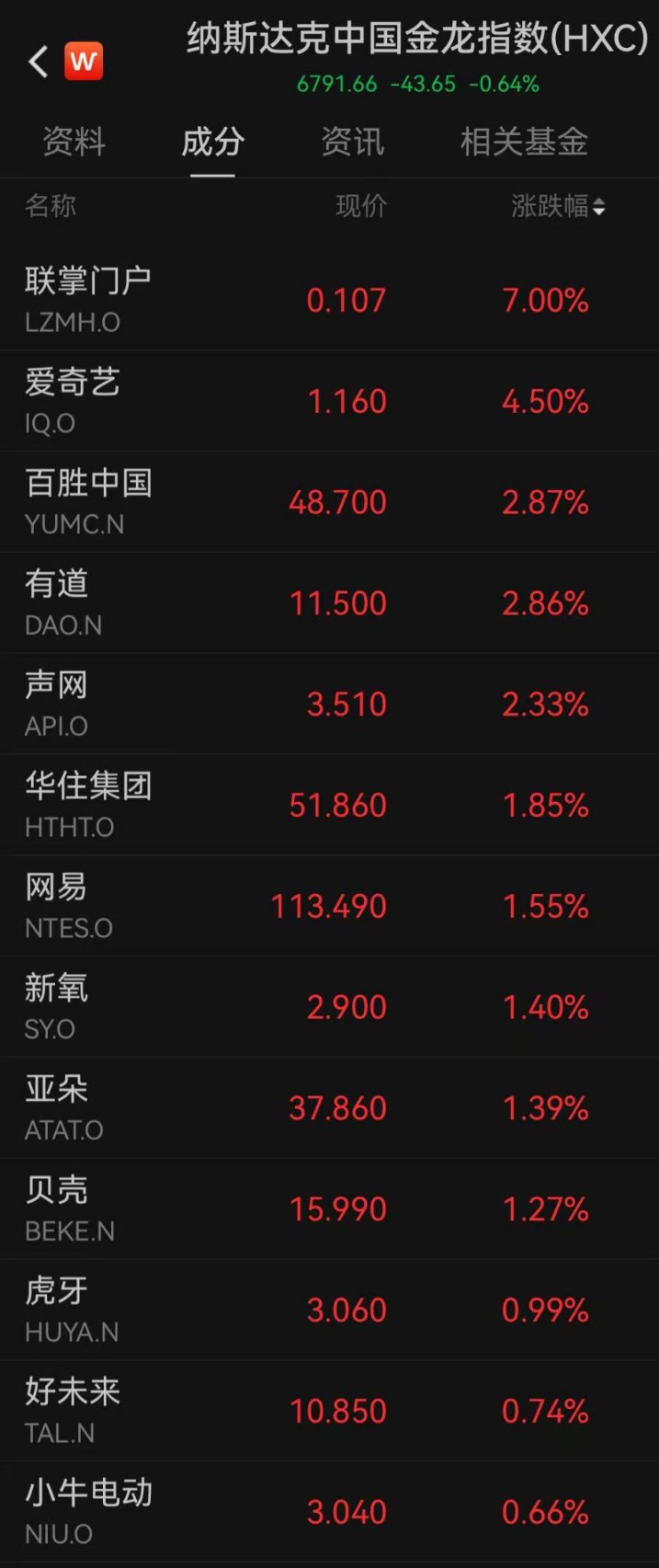This screenshot has height=1568, width=659.
Task: Open the 亚朵 ATAT.O row
Action: [329, 1108]
